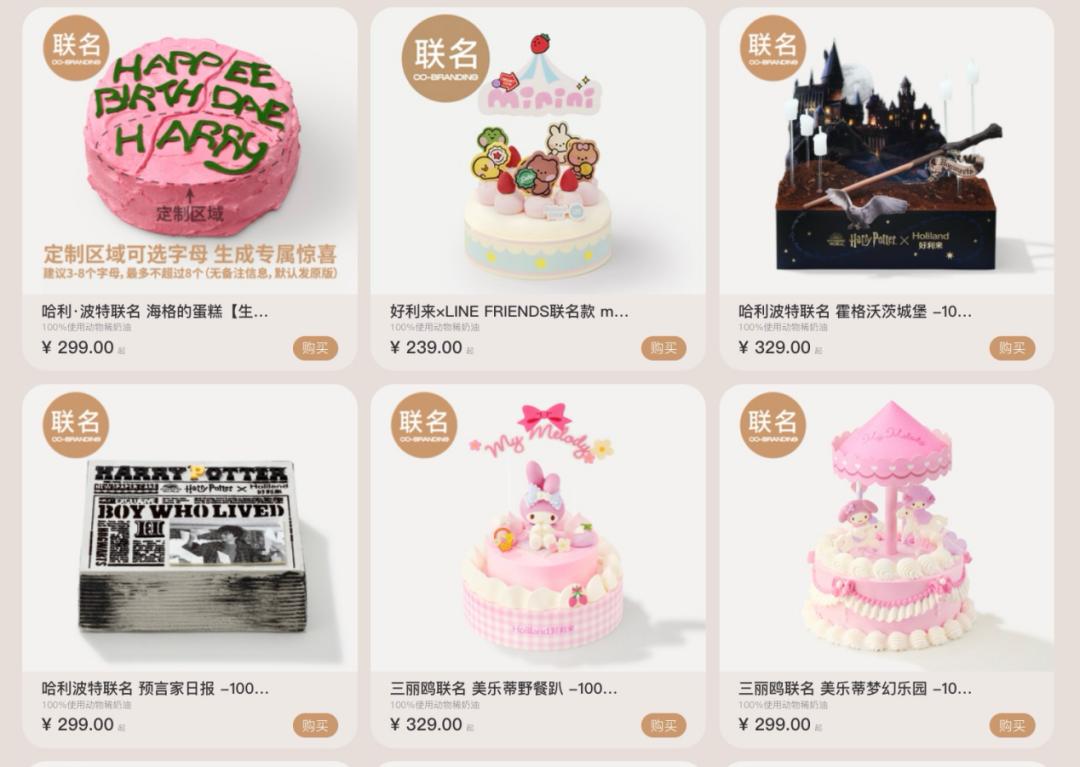Screen dimensions: 1080x767
Task: Tap 购买 for the 预言家日报 cake
Action: [315, 725]
